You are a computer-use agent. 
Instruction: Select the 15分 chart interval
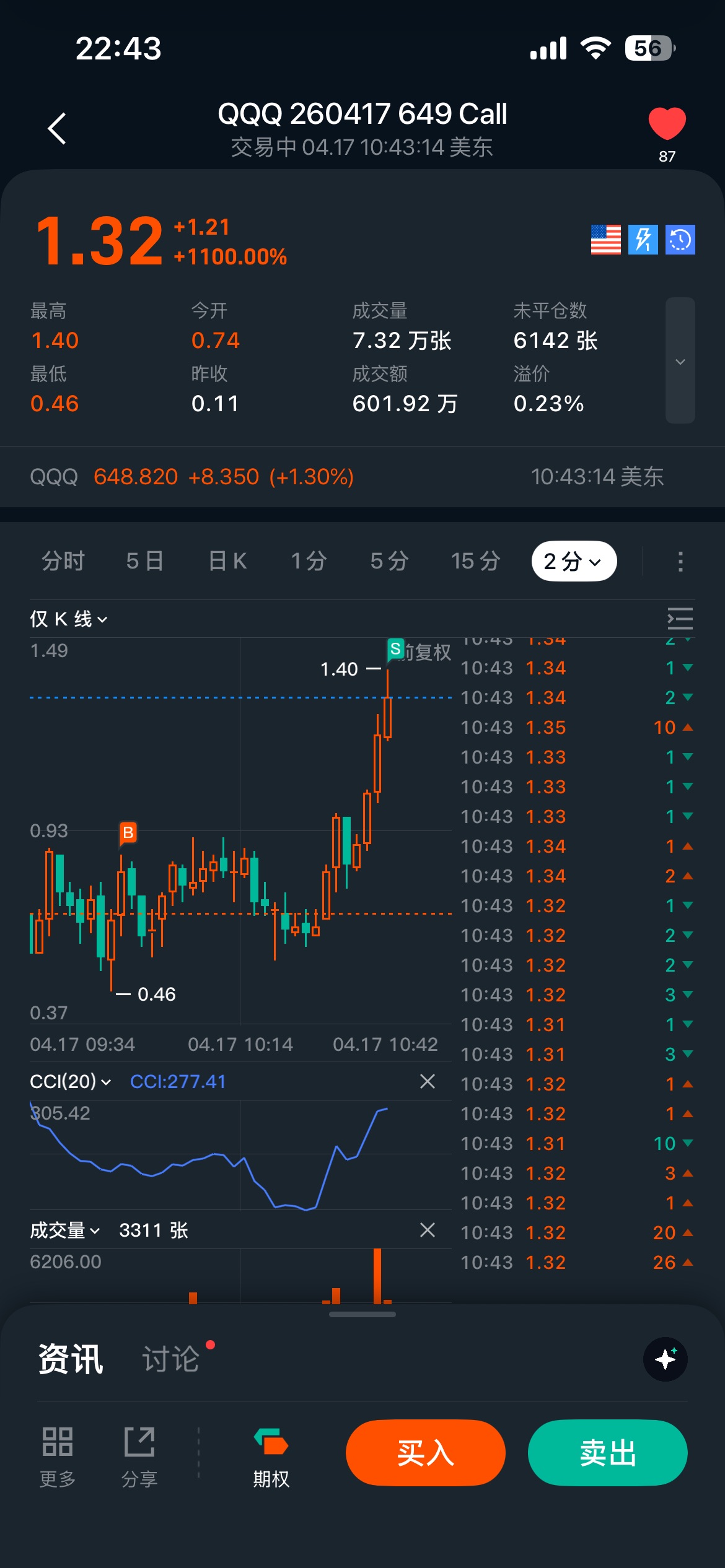[475, 561]
